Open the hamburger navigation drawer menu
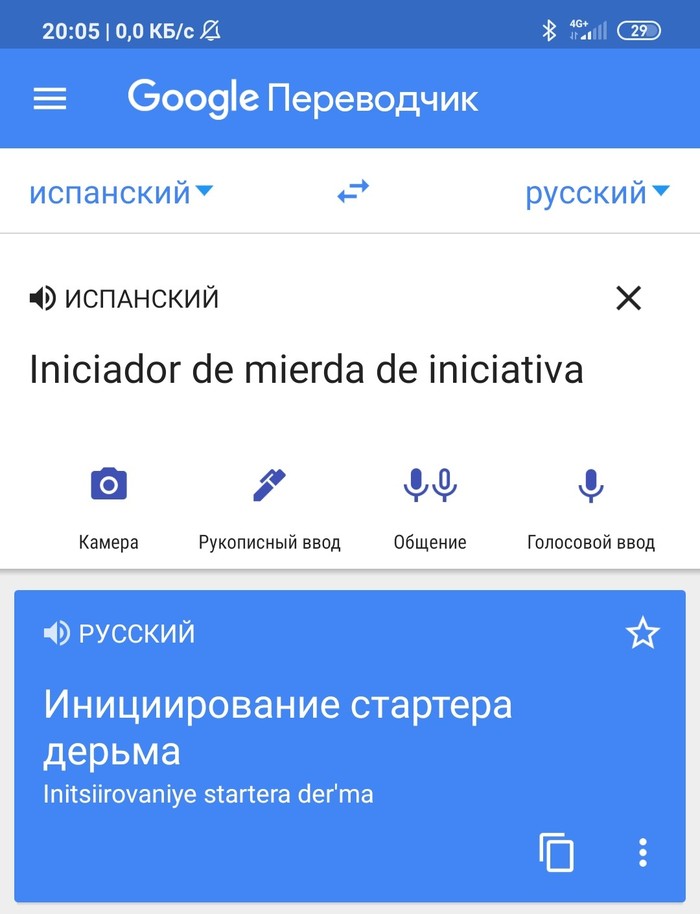 pos(50,98)
